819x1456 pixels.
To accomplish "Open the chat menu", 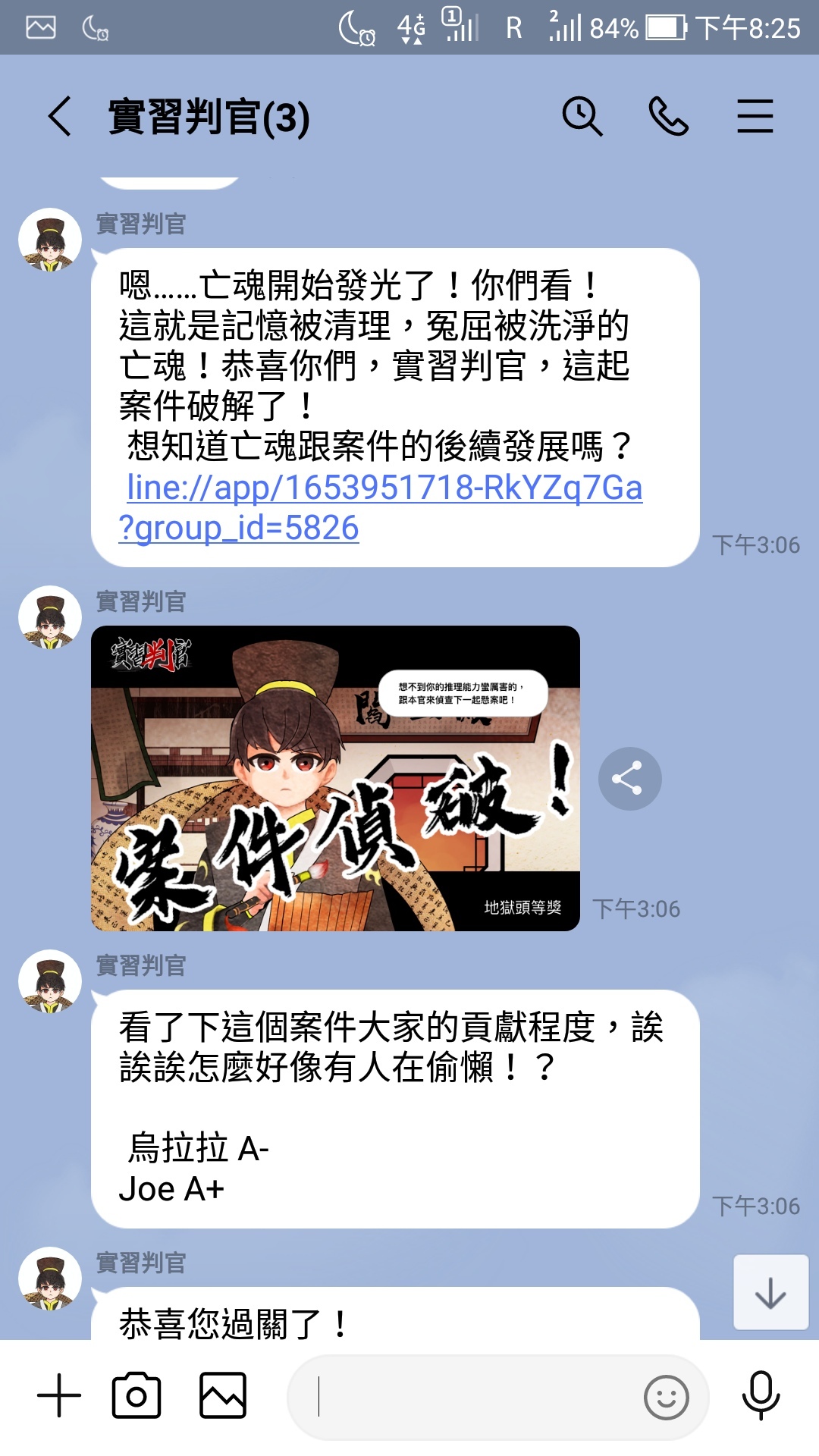I will 755,117.
